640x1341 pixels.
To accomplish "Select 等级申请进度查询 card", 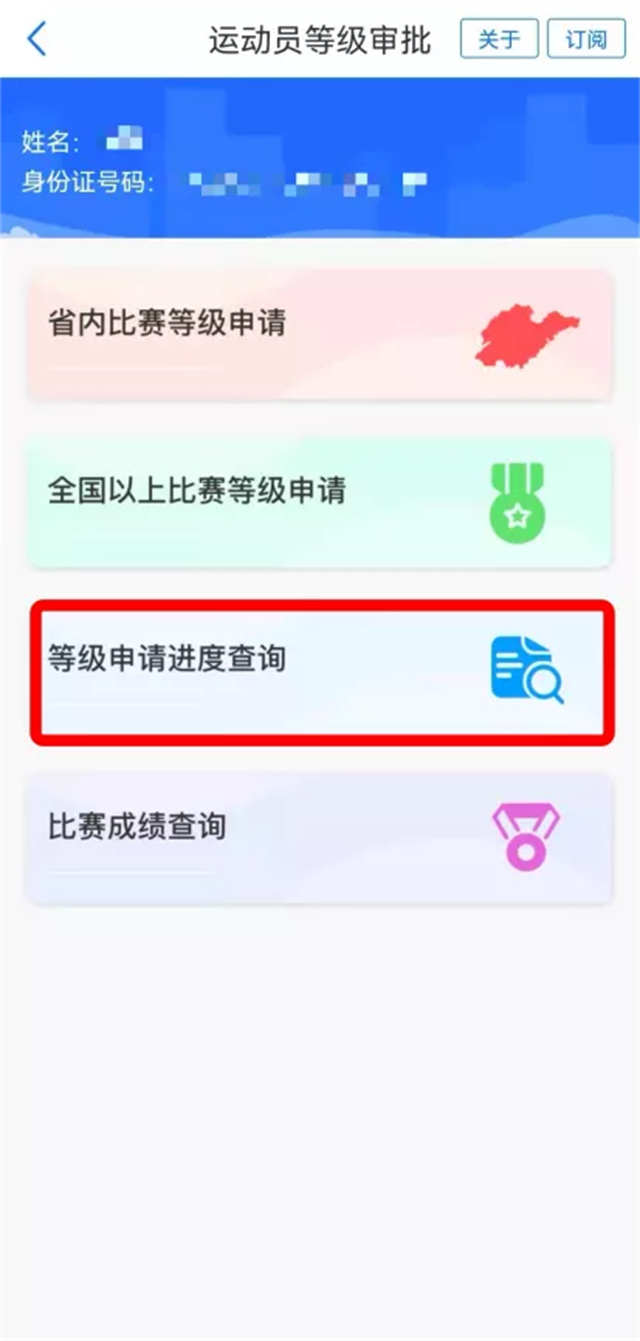I will click(x=320, y=672).
